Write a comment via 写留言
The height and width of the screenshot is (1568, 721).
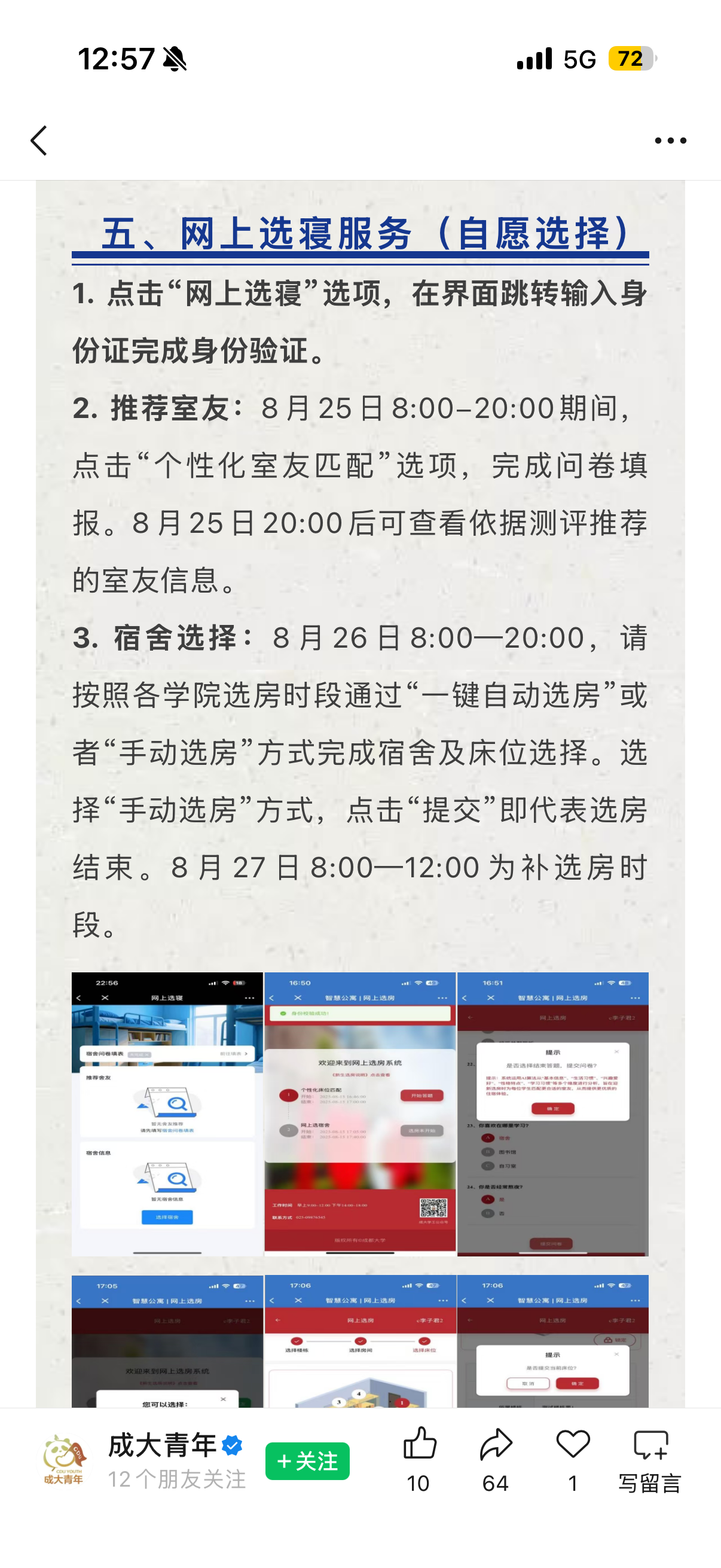[x=650, y=1459]
